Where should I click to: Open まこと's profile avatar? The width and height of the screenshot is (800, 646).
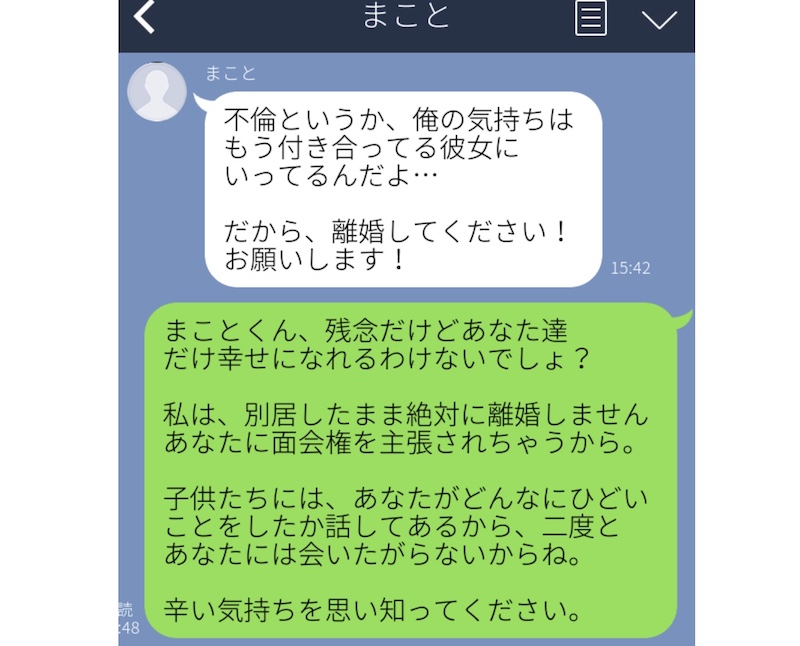(x=158, y=92)
